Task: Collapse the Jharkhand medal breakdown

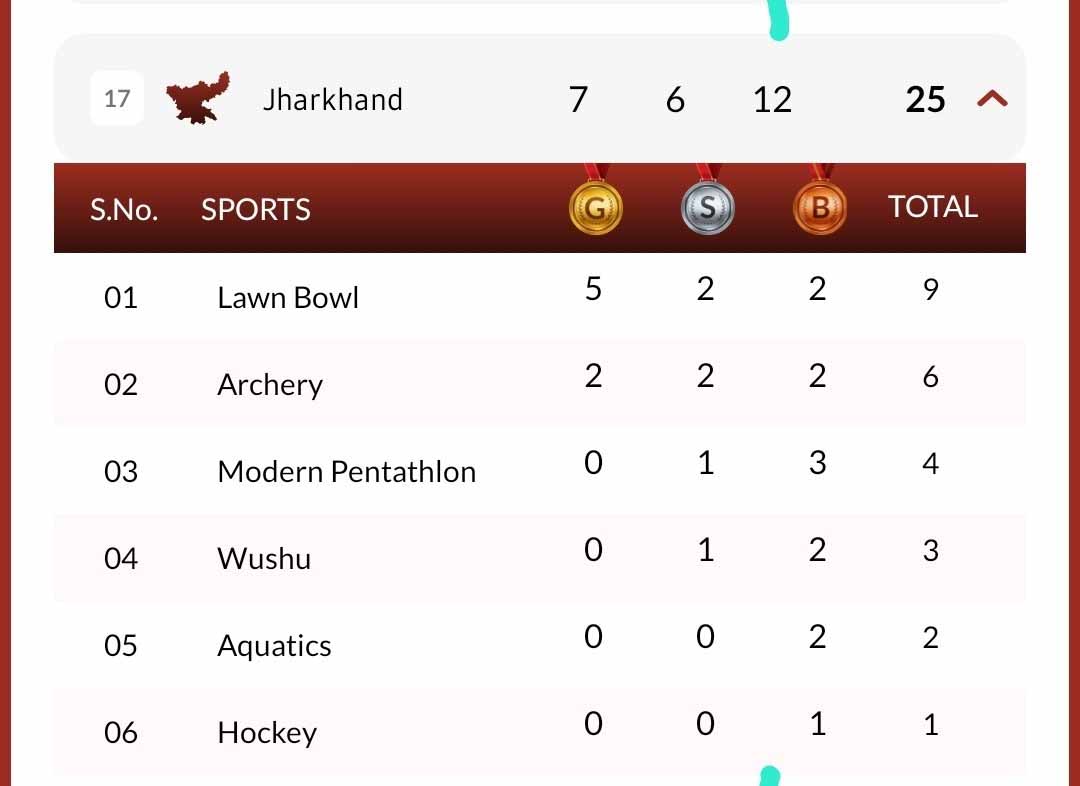Action: 991,99
